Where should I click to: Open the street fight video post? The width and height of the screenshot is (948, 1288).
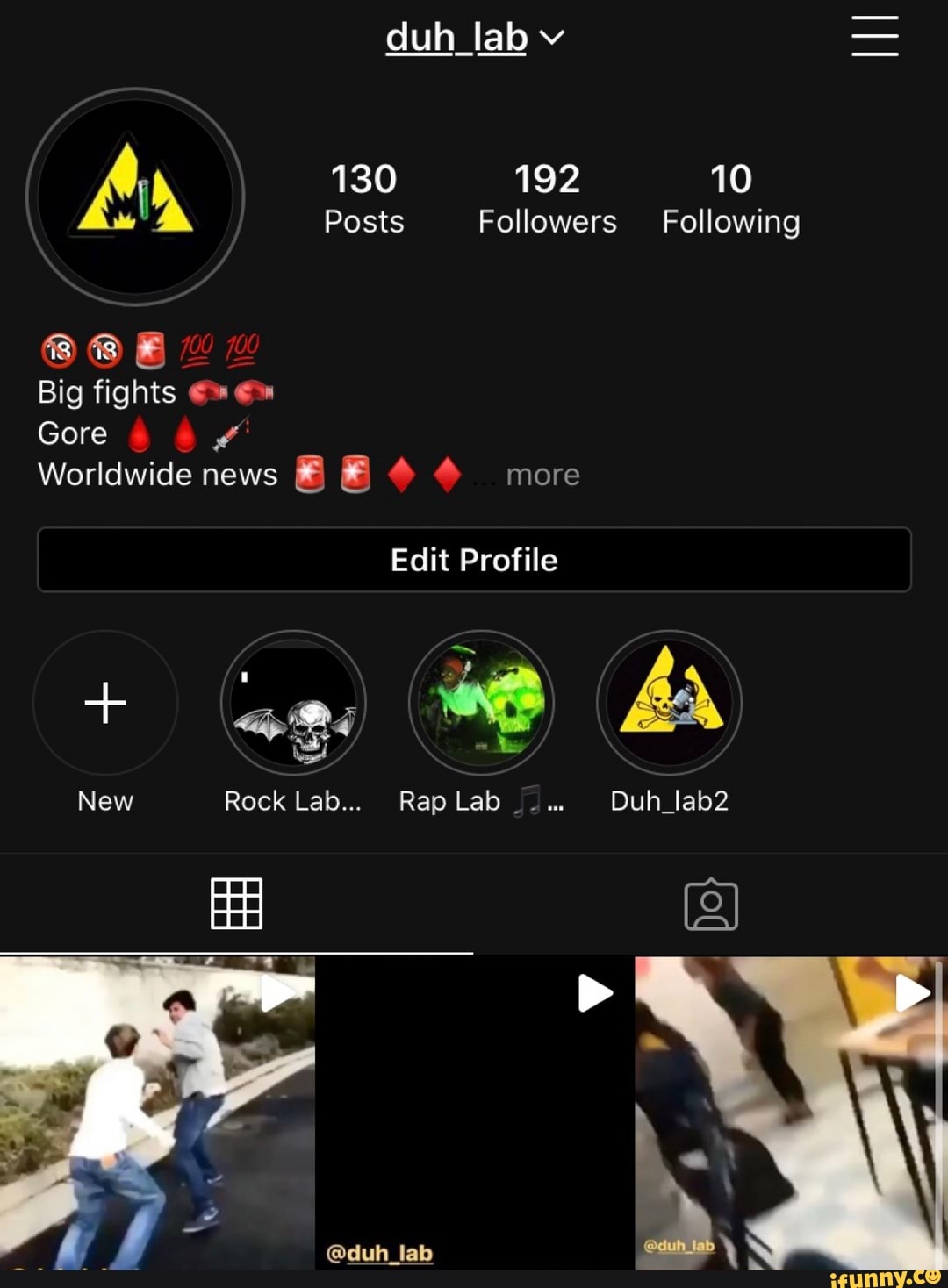[x=156, y=1113]
